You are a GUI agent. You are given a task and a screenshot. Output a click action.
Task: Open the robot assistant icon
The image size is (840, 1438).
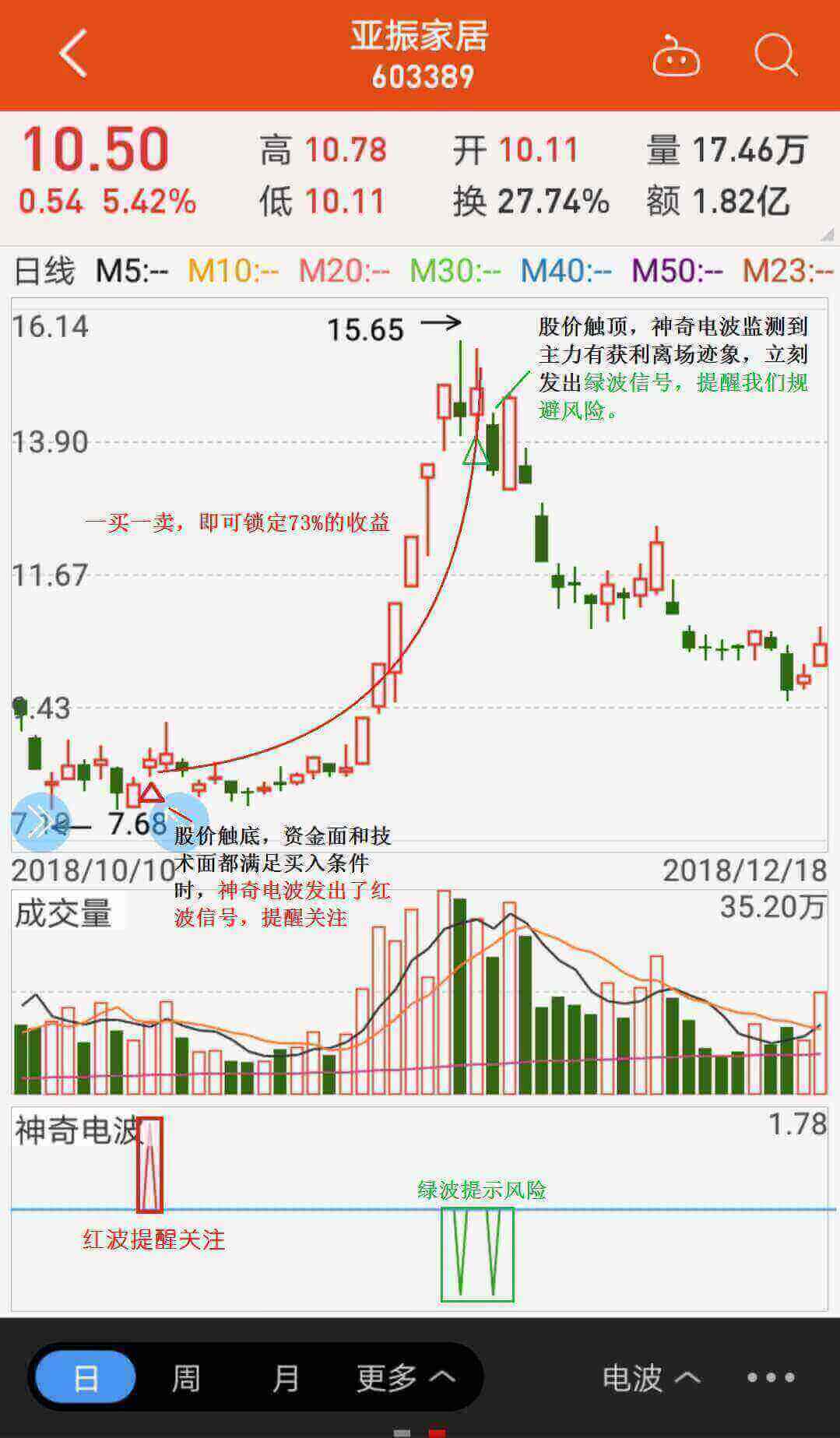(x=676, y=55)
